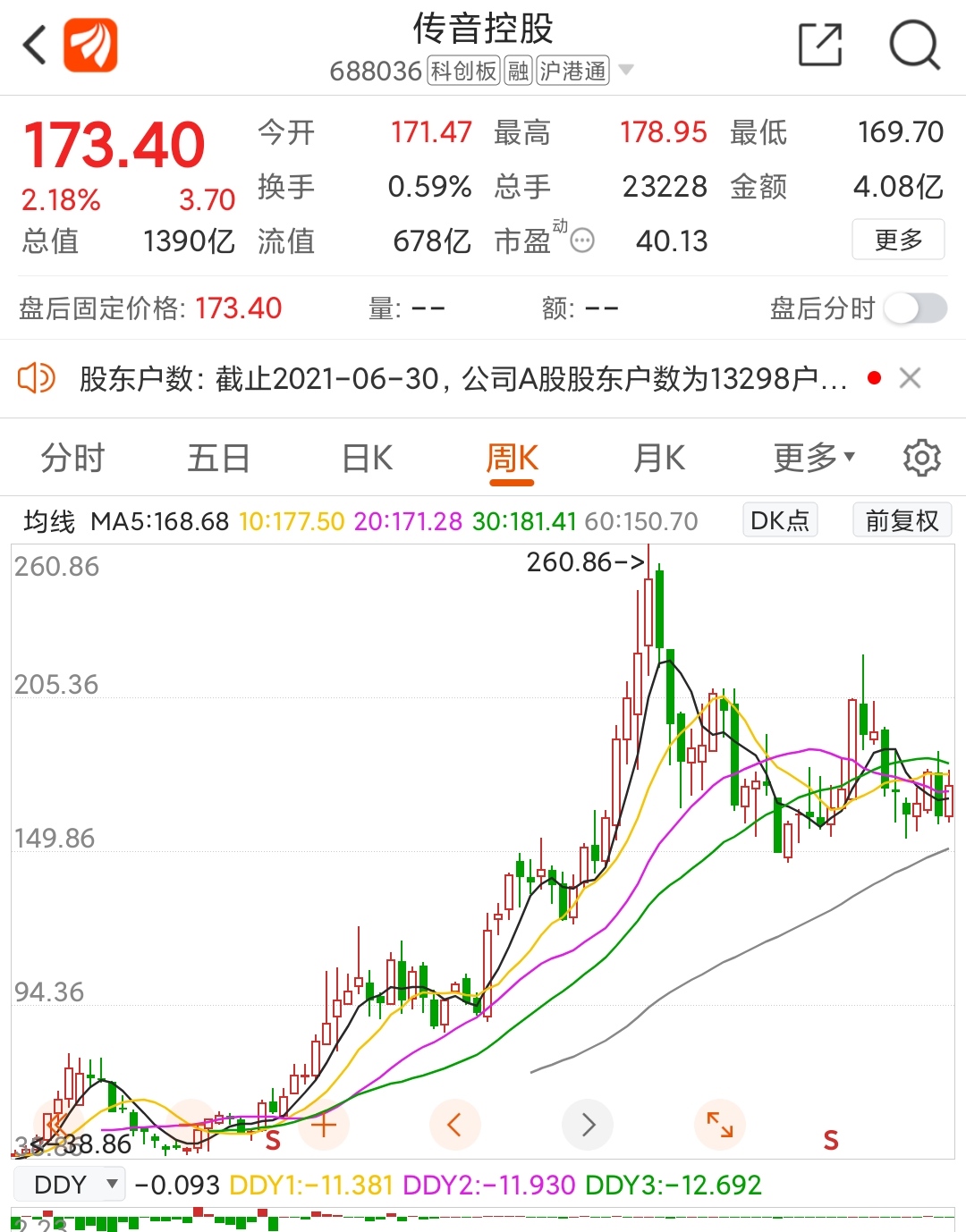
Task: Switch to the 分时 chart tab
Action: (x=72, y=458)
